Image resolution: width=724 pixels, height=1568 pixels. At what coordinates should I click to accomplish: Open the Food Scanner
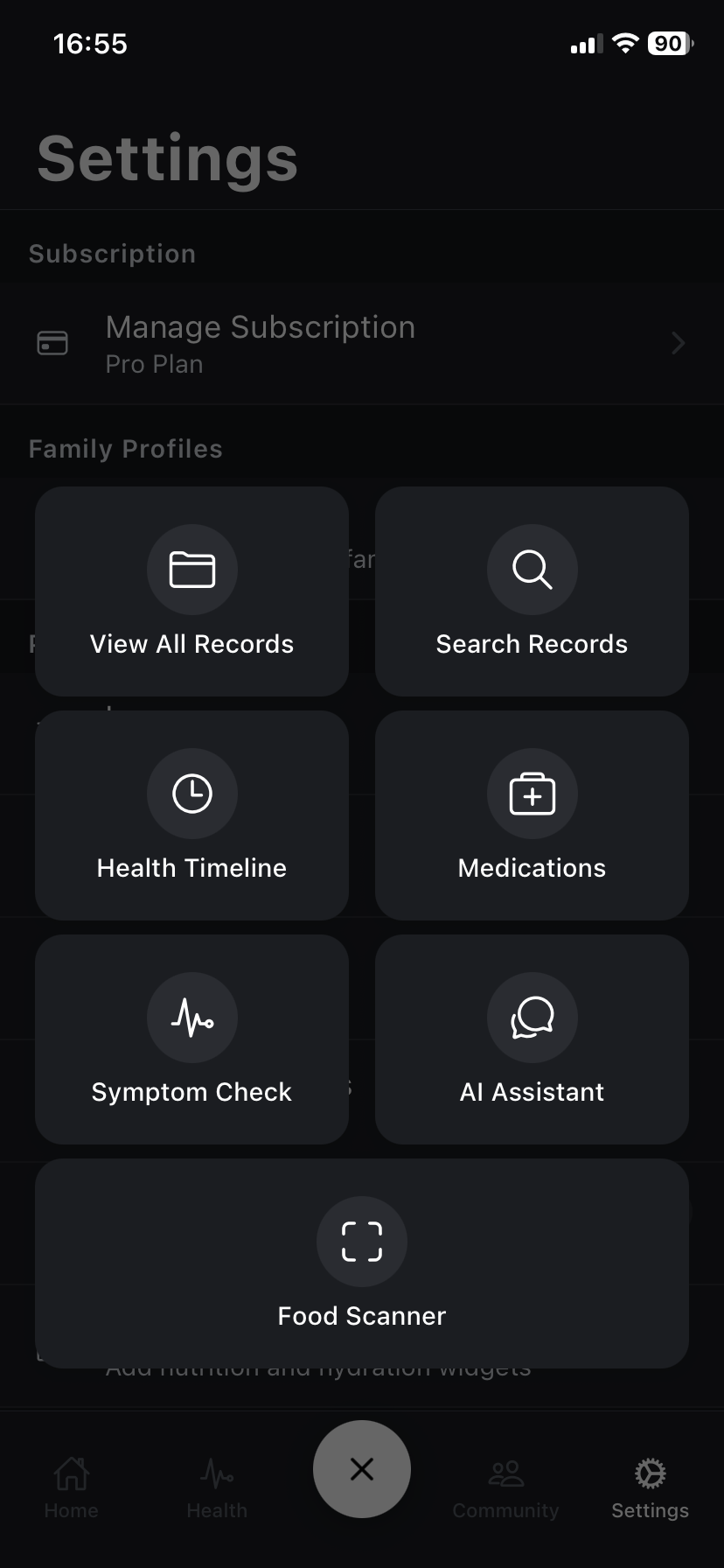362,1263
